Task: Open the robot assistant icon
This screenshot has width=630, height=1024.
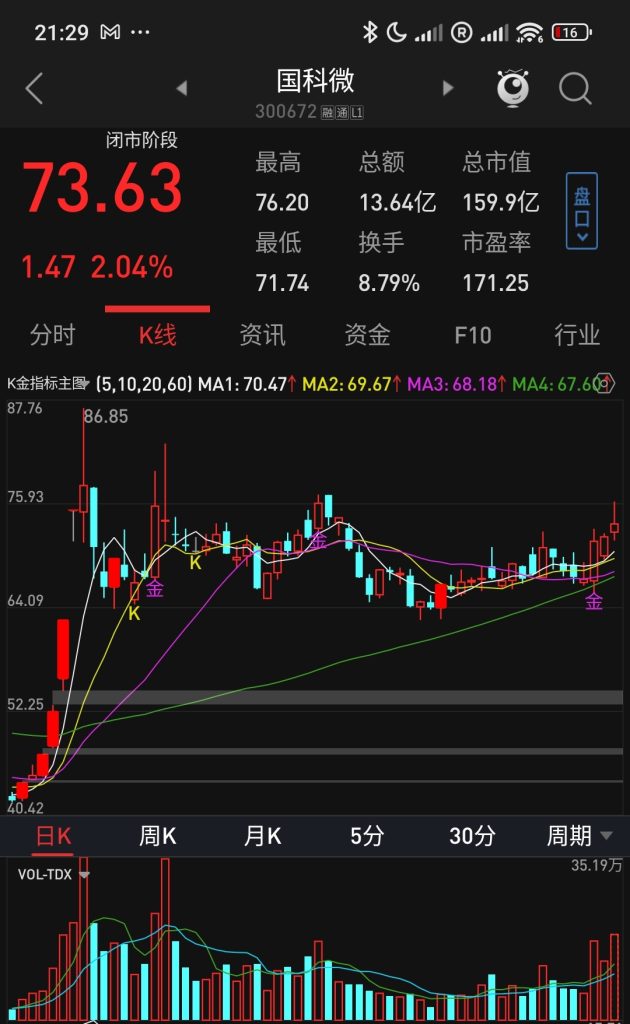Action: tap(513, 89)
